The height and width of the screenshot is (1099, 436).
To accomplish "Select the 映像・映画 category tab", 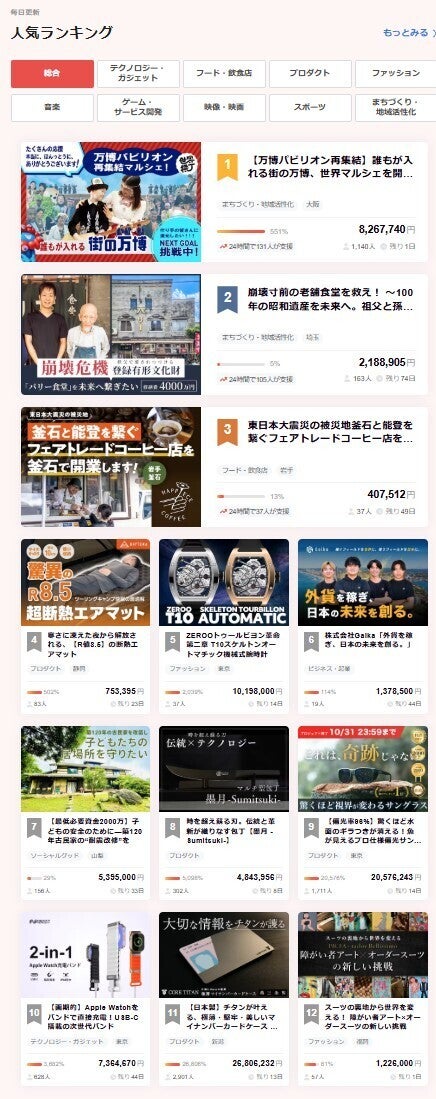I will pyautogui.click(x=224, y=108).
